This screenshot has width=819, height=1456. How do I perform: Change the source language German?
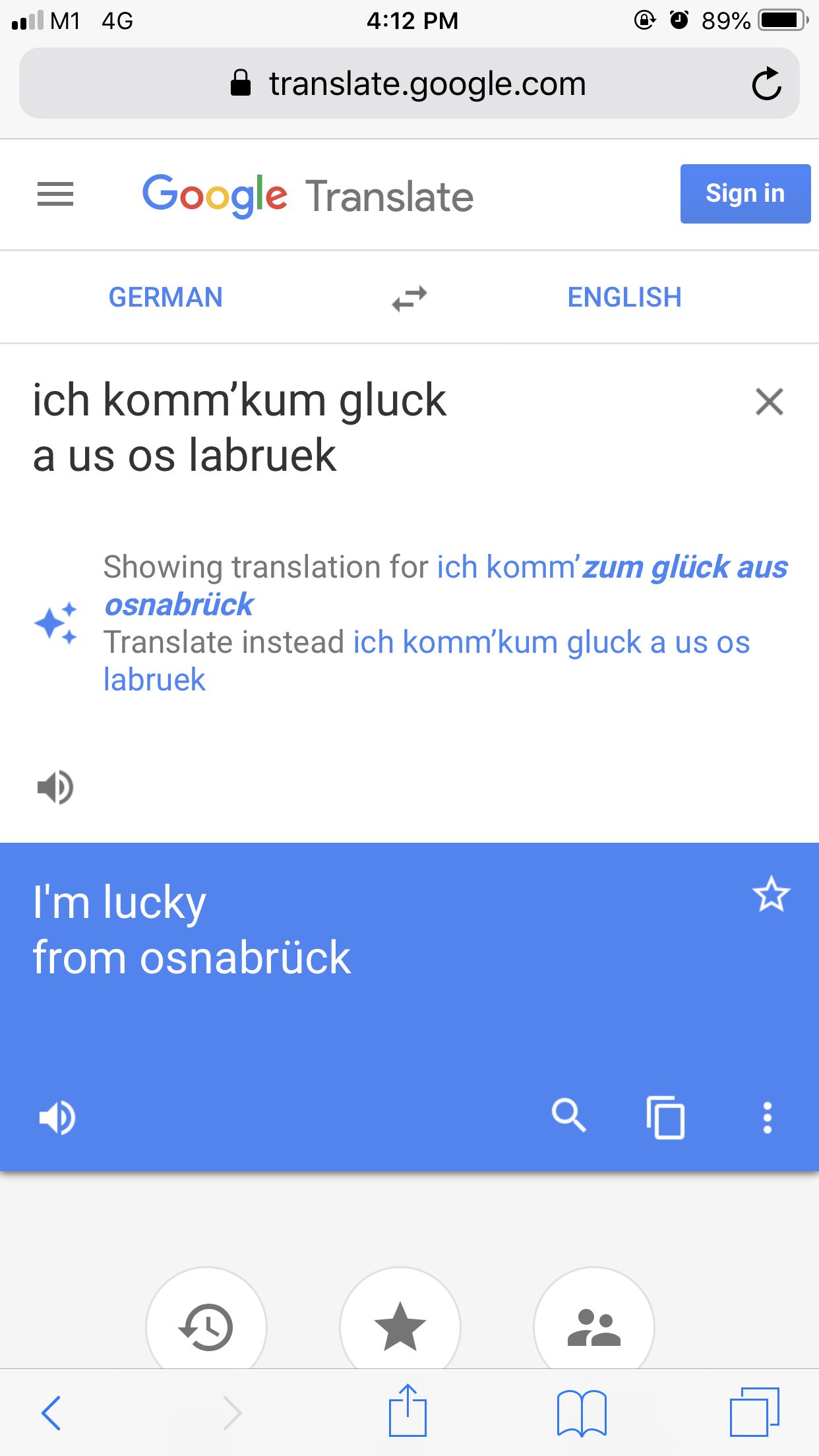pyautogui.click(x=166, y=297)
